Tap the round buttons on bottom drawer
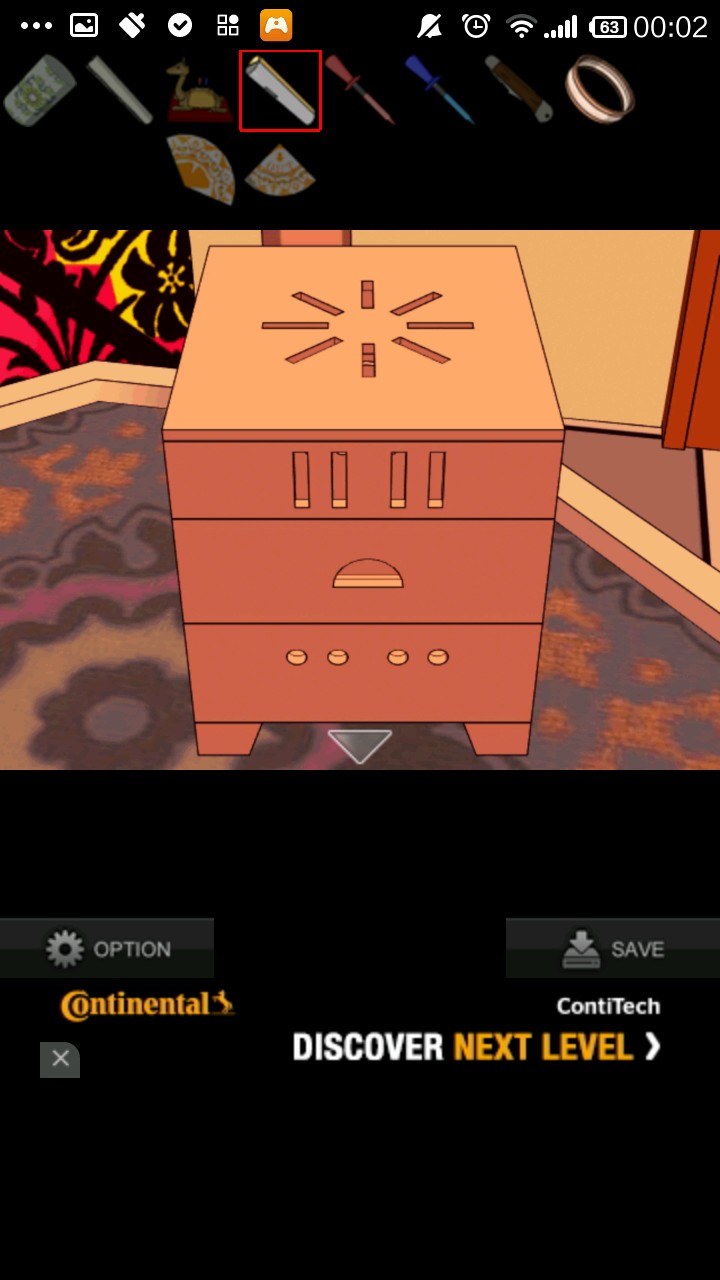The image size is (720, 1280). pos(367,657)
